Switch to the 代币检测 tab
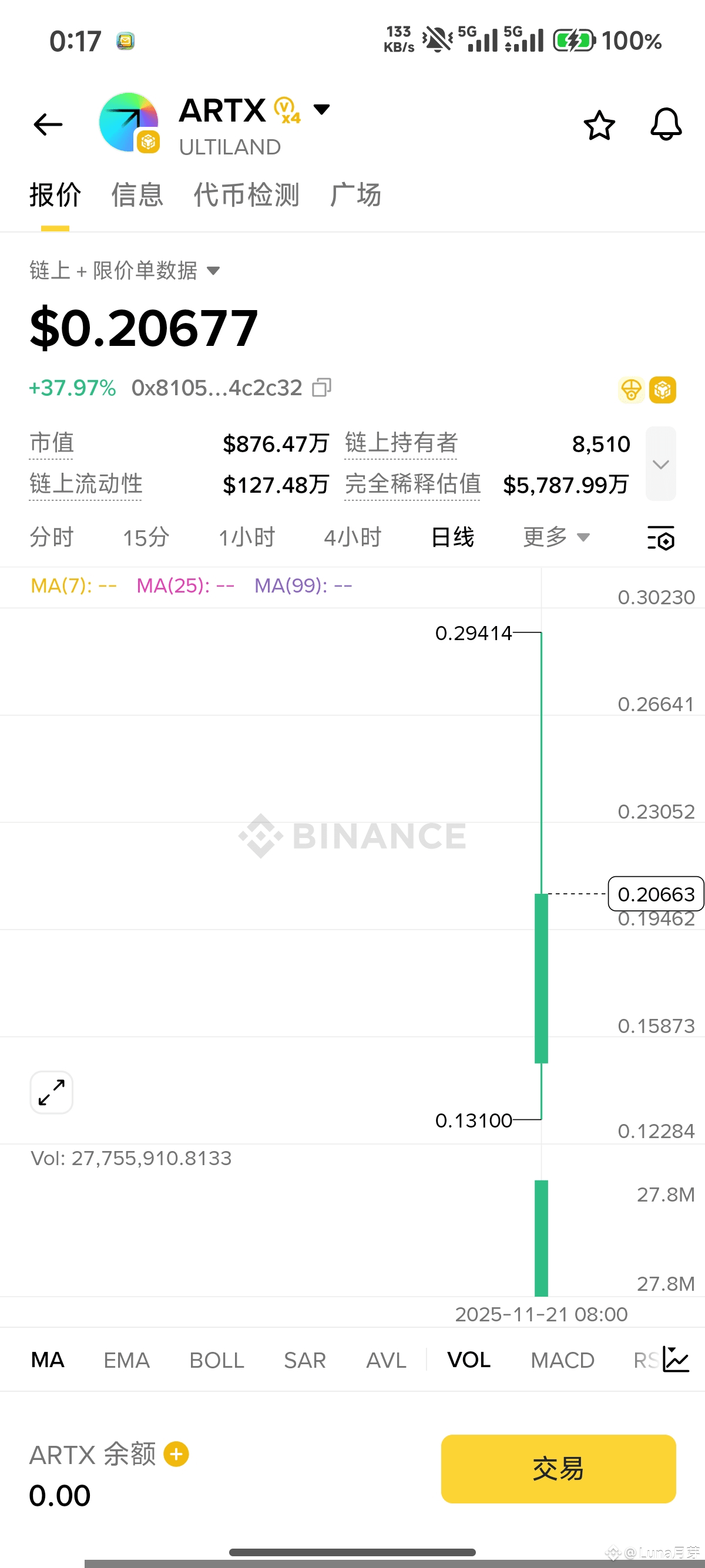The width and height of the screenshot is (705, 1568). click(x=246, y=196)
